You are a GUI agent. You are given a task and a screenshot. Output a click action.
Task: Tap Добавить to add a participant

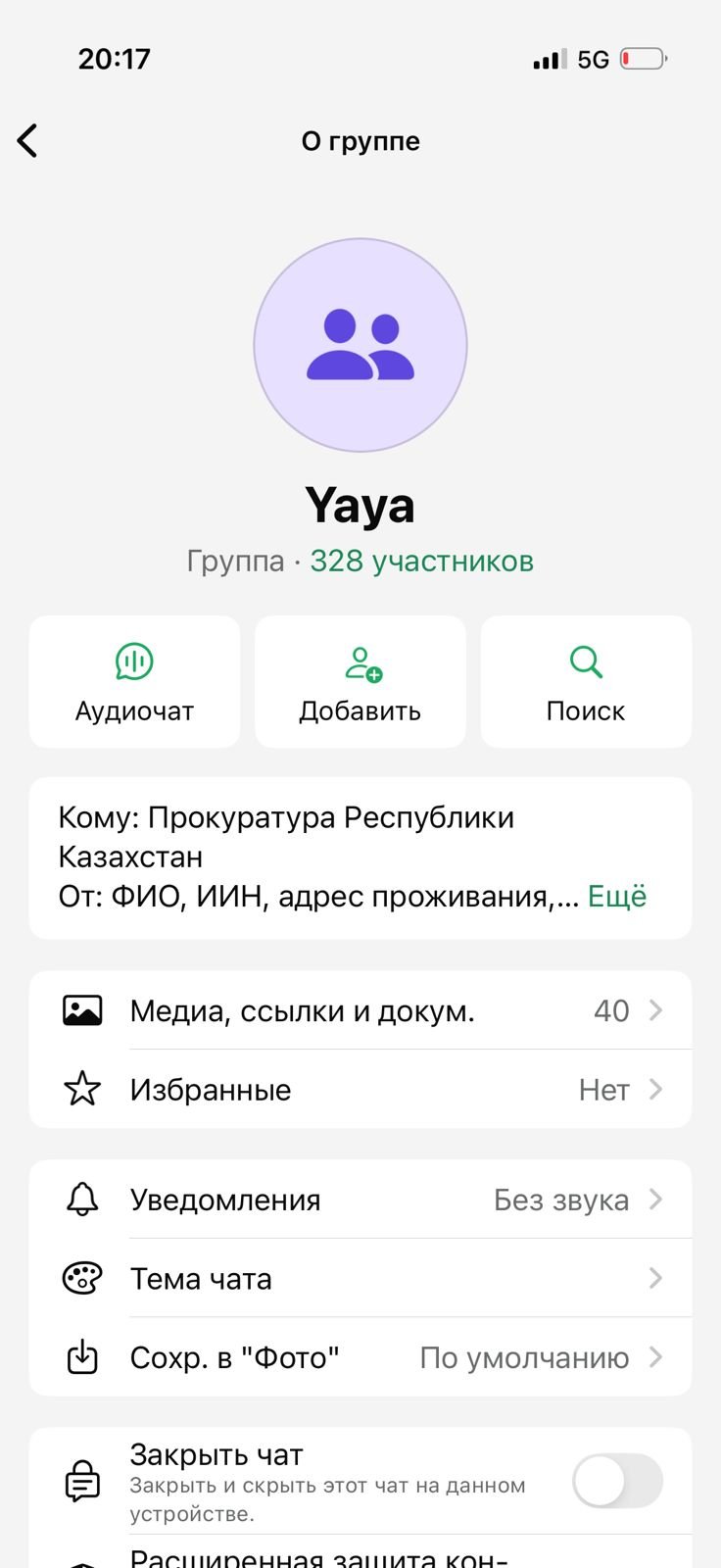pos(360,682)
